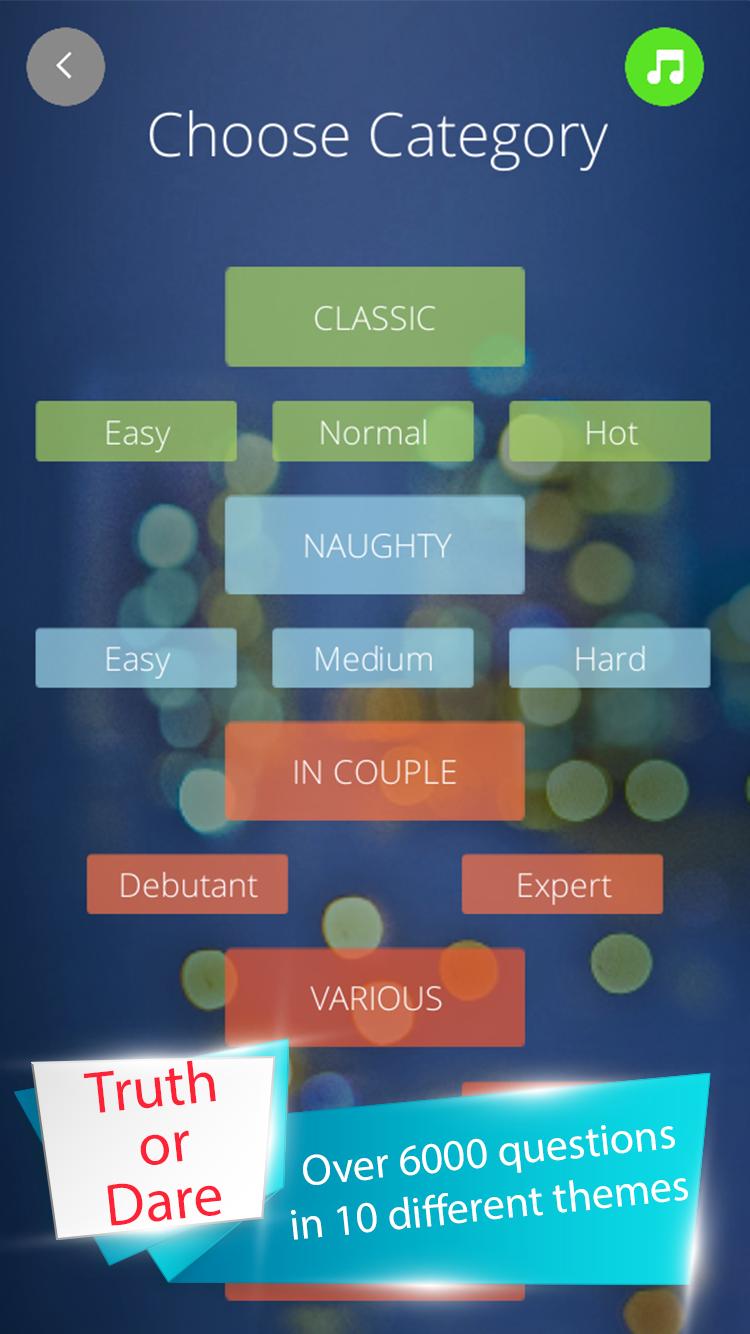Choose Easy difficulty under CLASSIC
750x1334 pixels.
tap(136, 432)
